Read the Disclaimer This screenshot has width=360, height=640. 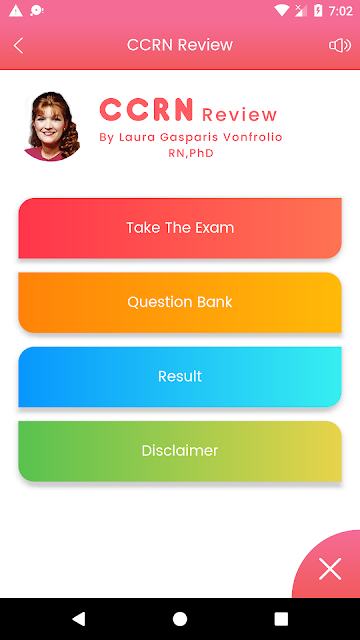180,451
